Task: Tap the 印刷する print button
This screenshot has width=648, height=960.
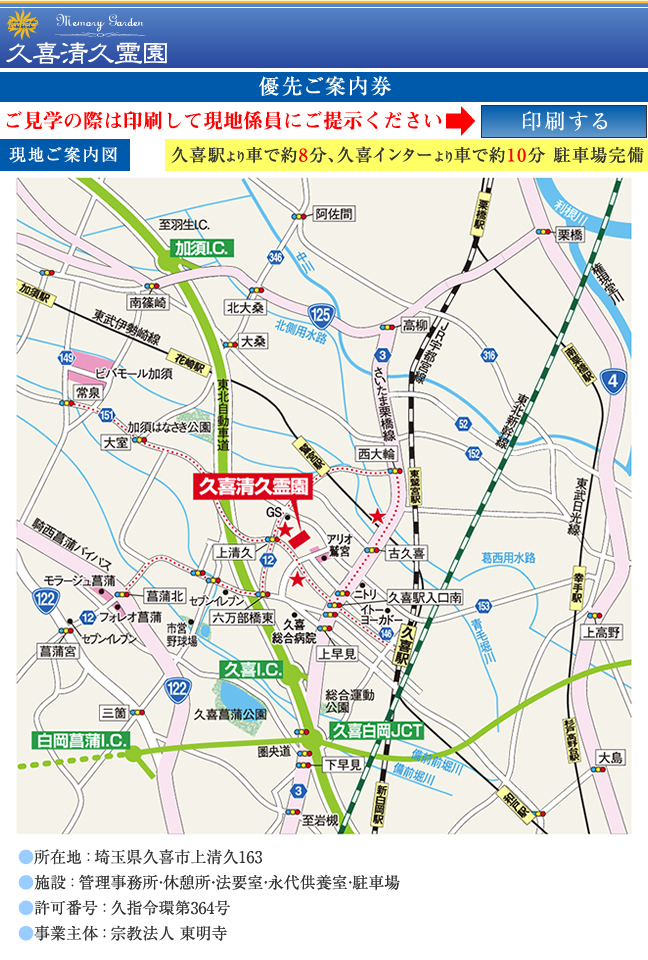Action: (564, 121)
